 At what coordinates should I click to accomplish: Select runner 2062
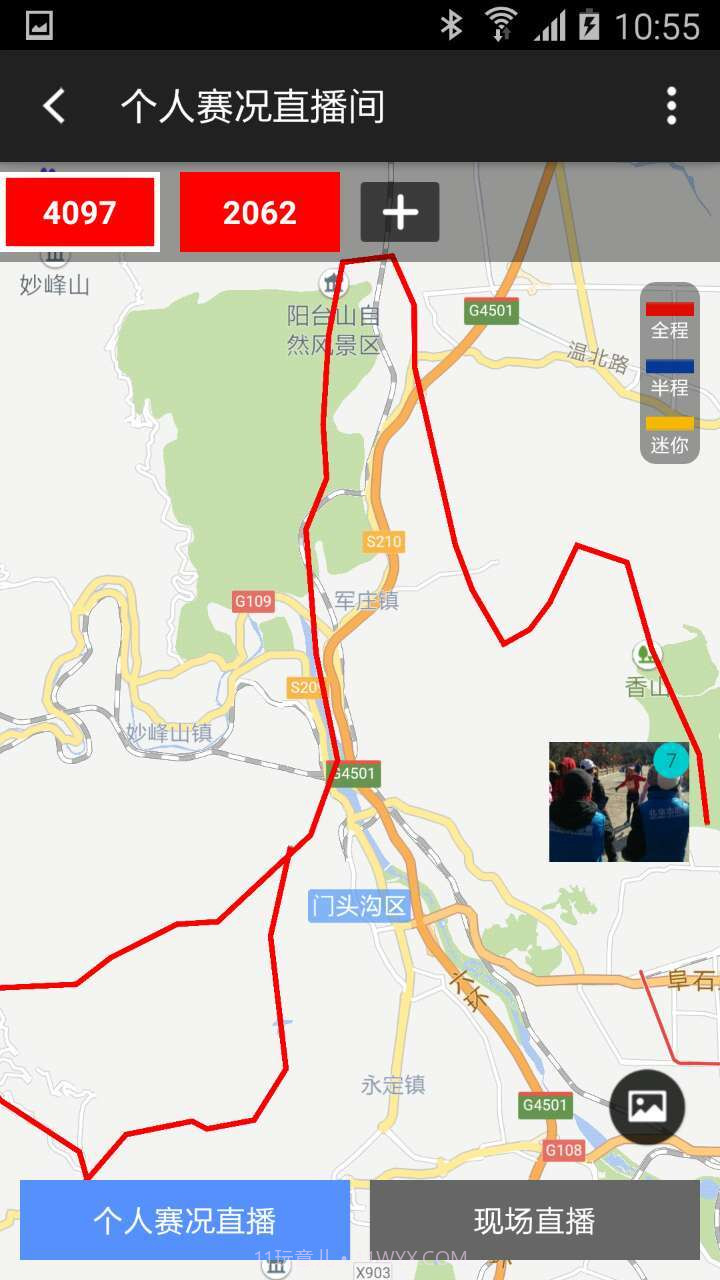tap(260, 212)
